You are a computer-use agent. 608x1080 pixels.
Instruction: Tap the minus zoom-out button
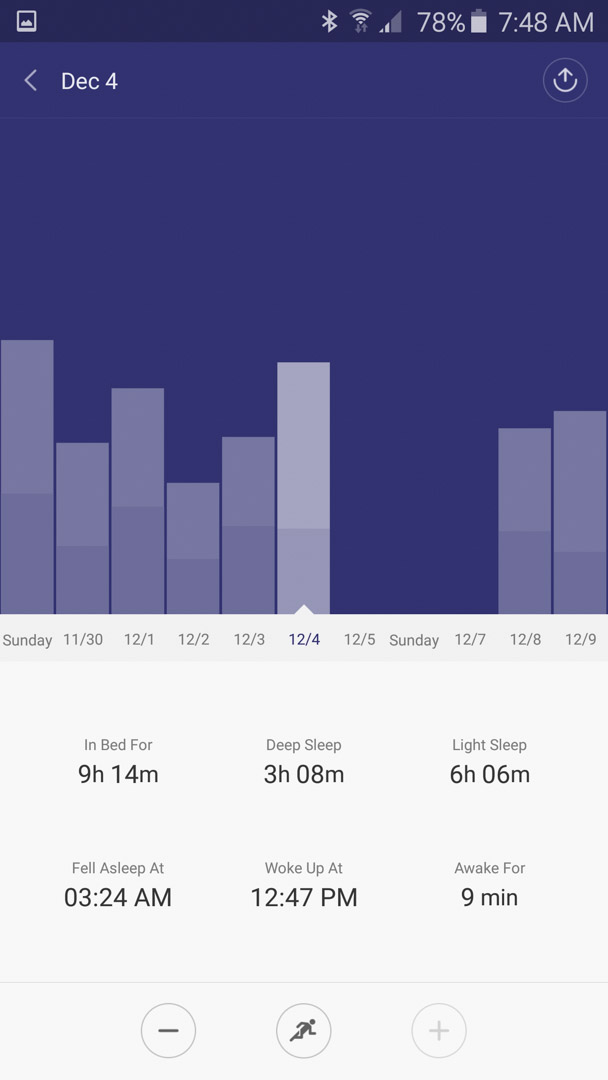(168, 1030)
